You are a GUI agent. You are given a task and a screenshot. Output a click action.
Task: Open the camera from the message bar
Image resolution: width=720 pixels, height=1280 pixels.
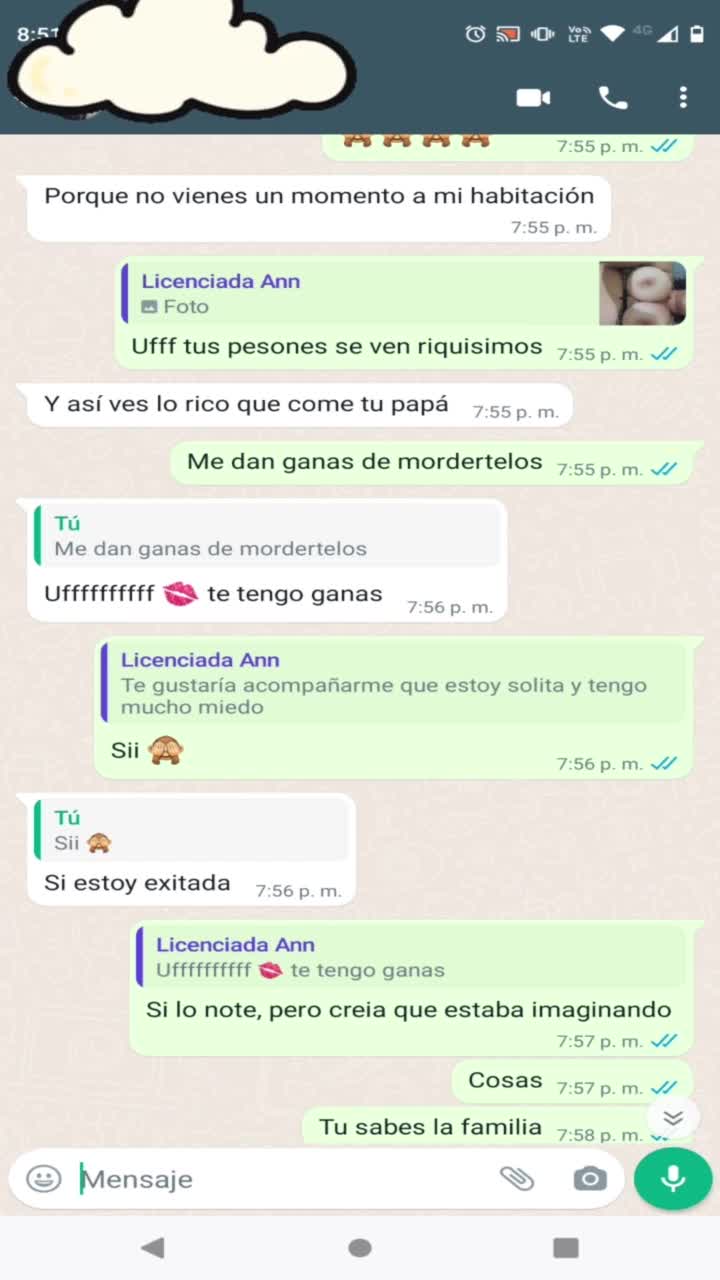click(590, 1179)
